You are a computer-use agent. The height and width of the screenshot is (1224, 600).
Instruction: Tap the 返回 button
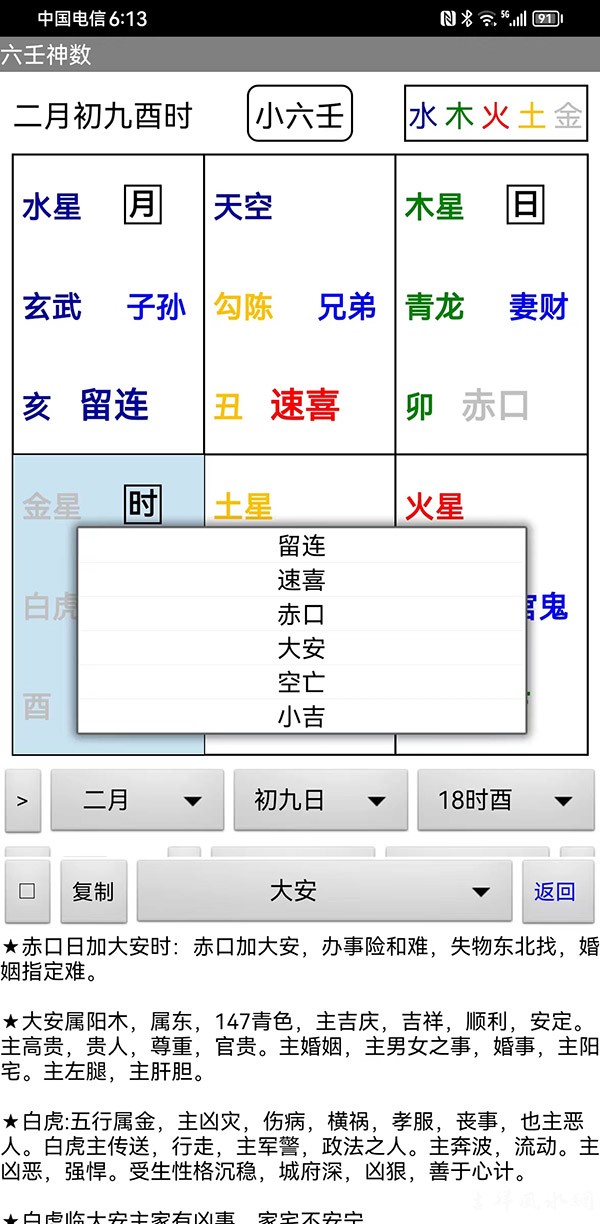[x=554, y=891]
